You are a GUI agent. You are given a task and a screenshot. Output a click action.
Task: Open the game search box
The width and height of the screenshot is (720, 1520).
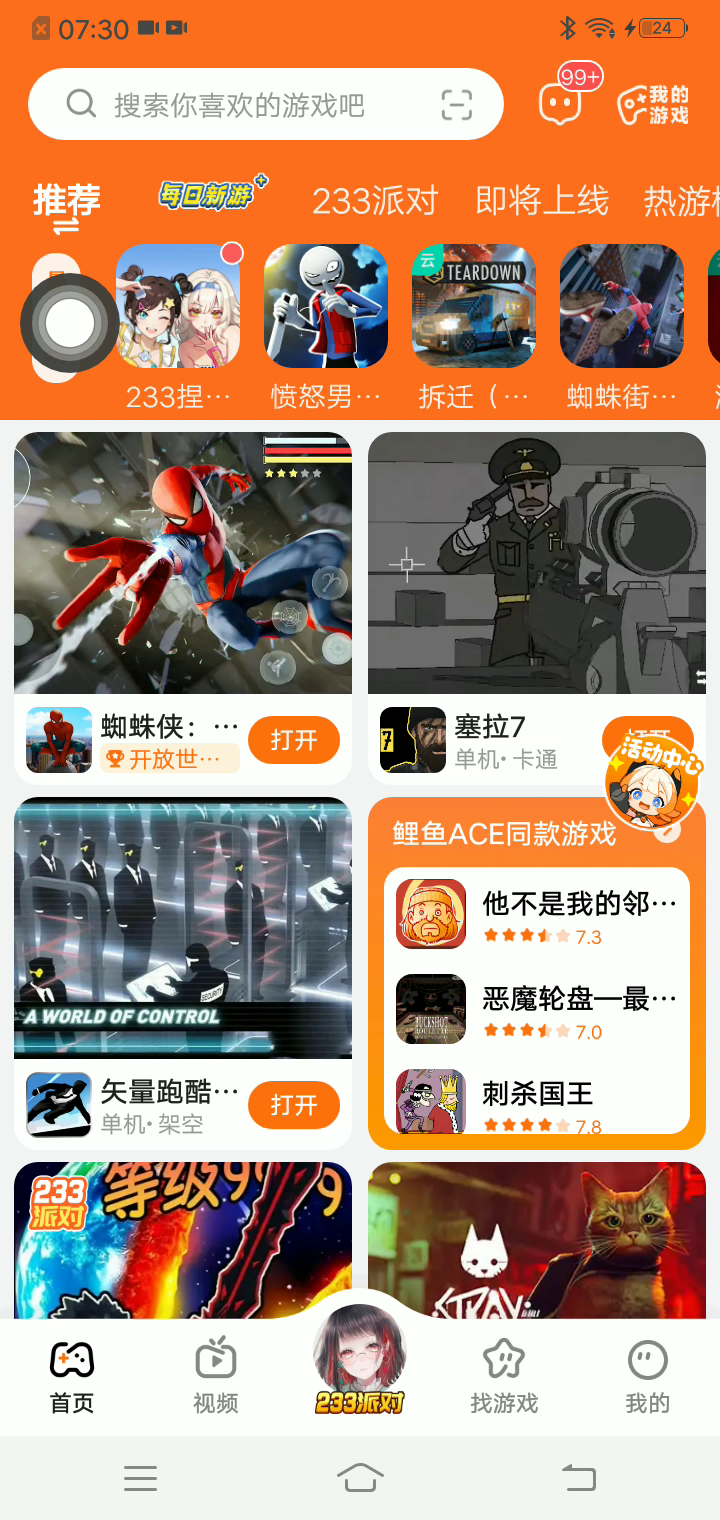coord(240,105)
